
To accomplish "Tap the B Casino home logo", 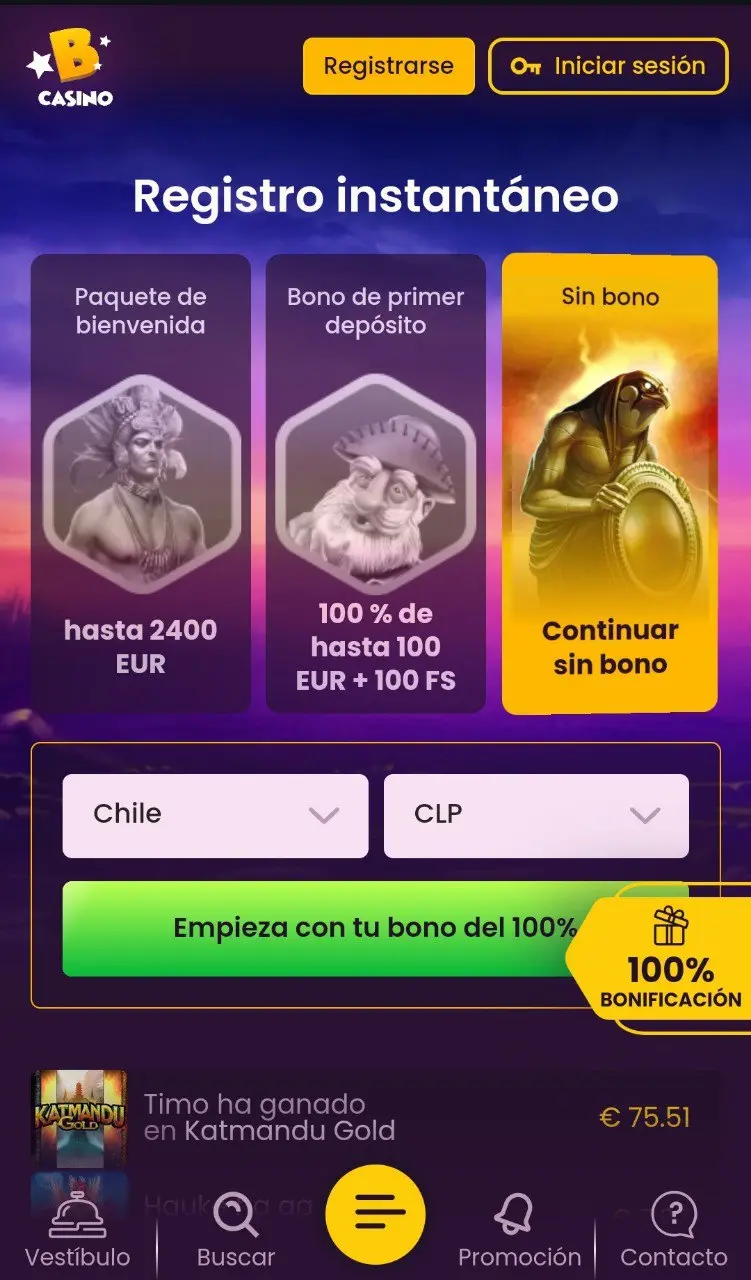I will 70,68.
